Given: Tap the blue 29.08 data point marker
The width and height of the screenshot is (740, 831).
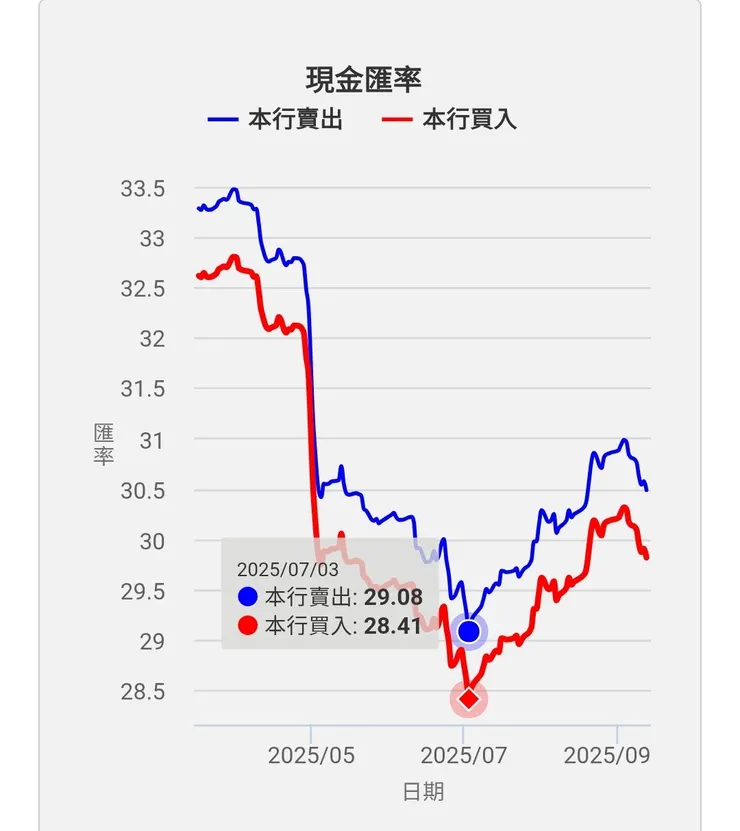Looking at the screenshot, I should click(x=468, y=631).
